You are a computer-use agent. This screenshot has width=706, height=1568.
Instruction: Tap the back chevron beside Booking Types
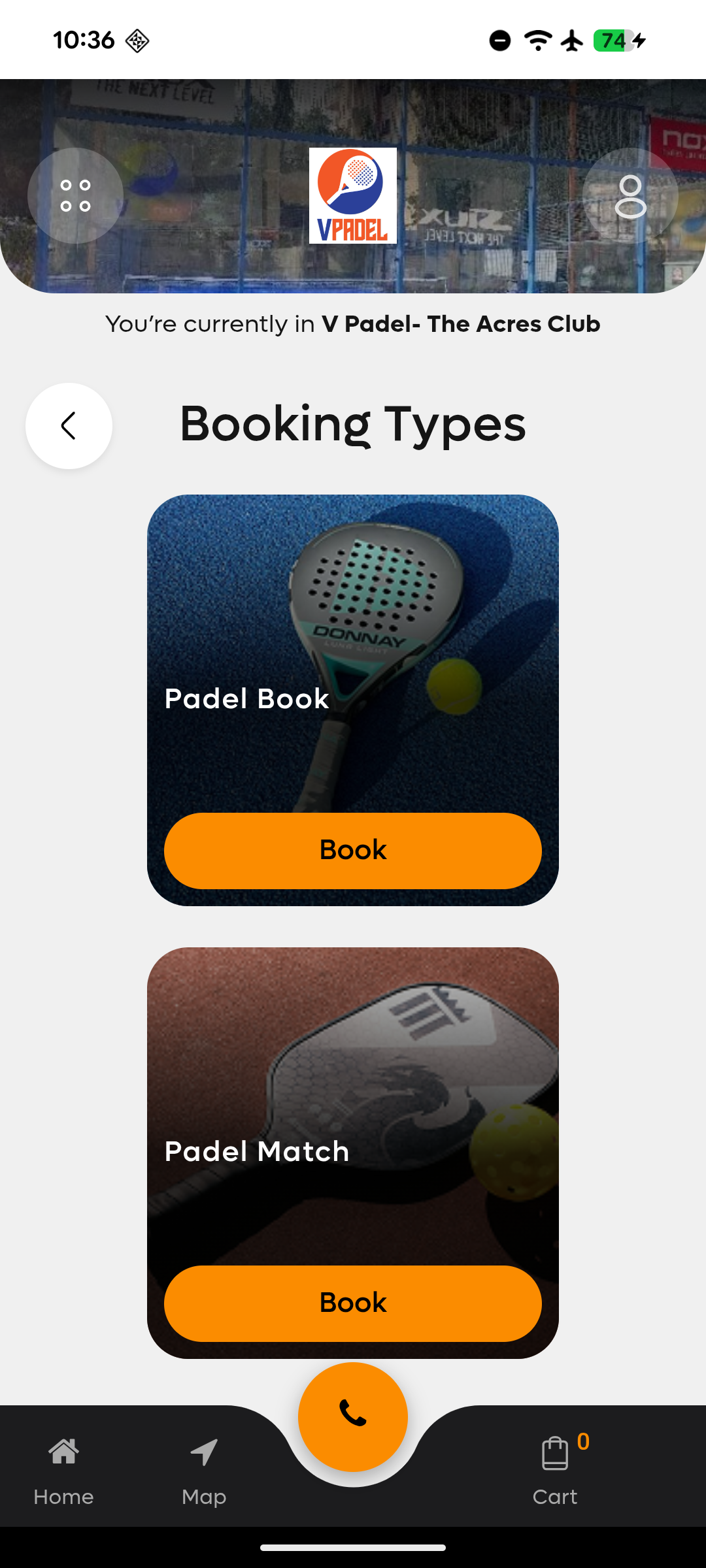click(68, 425)
